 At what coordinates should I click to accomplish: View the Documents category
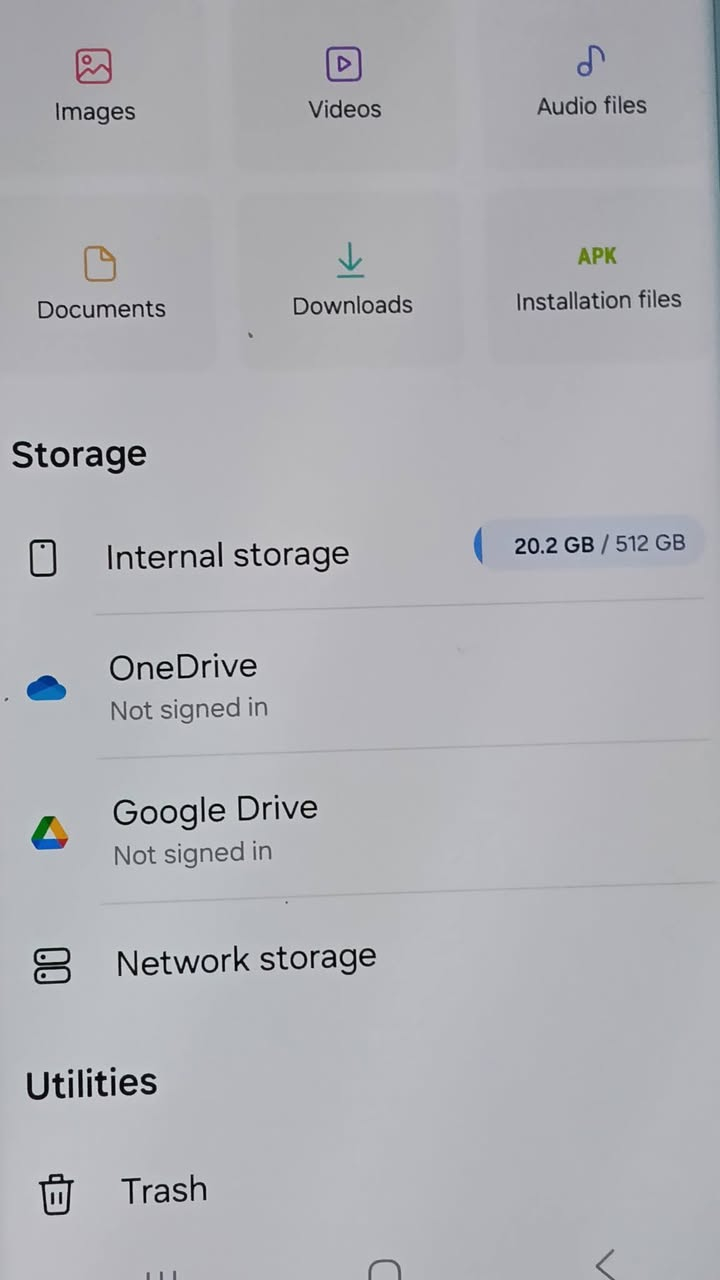click(101, 284)
